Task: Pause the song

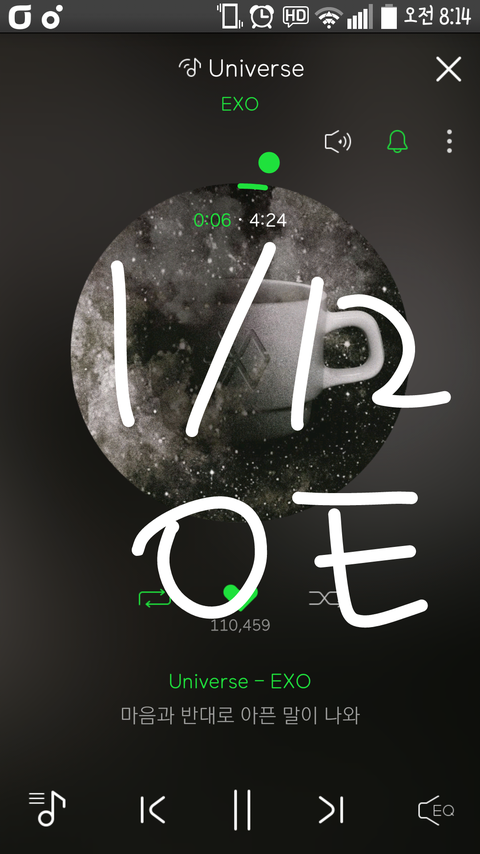Action: (x=241, y=810)
